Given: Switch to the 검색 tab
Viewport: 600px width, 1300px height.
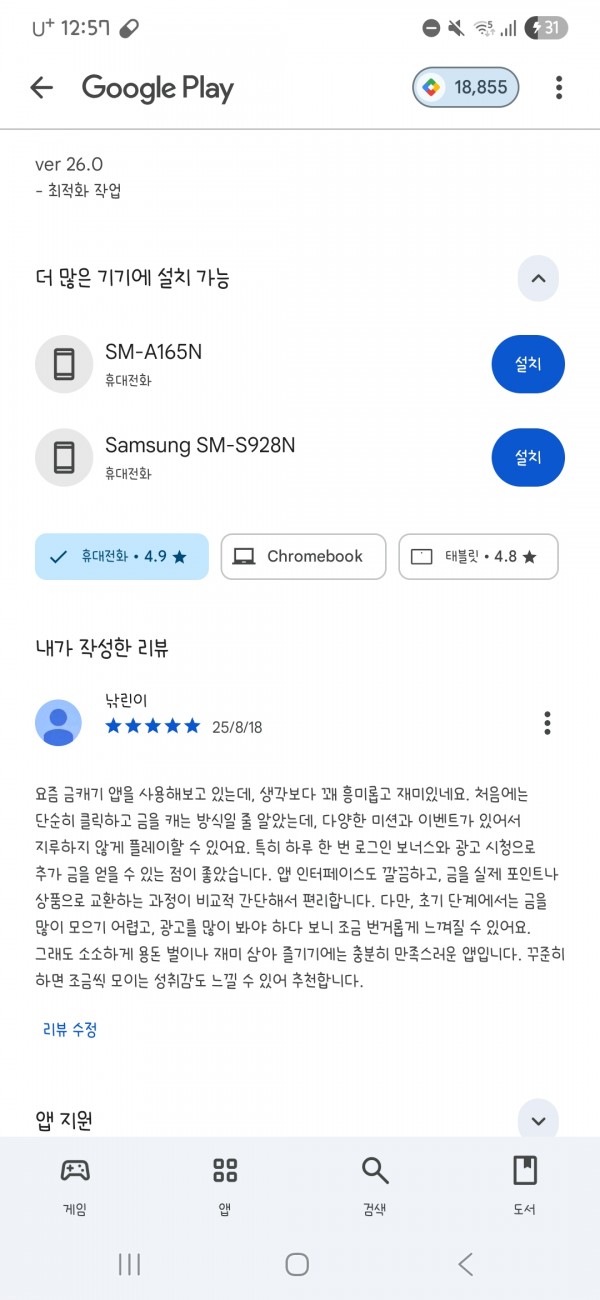Looking at the screenshot, I should click(x=375, y=1186).
